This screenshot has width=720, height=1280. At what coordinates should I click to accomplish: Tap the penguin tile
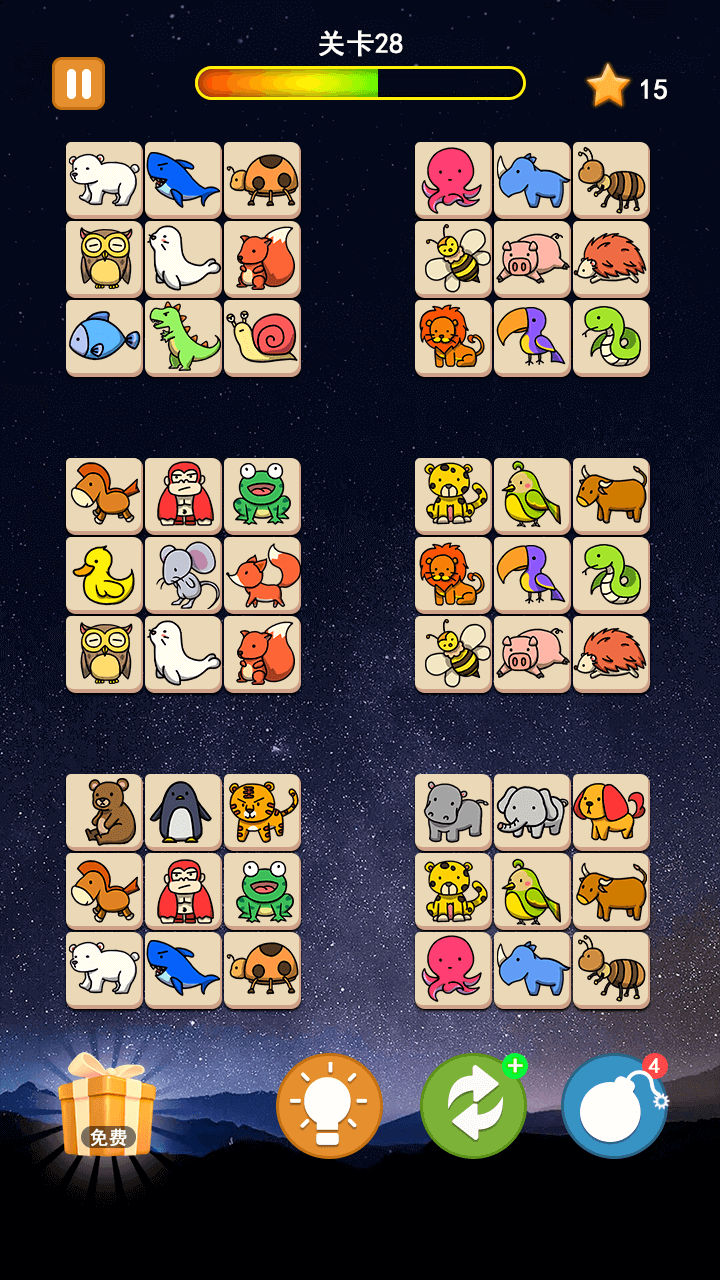[183, 811]
